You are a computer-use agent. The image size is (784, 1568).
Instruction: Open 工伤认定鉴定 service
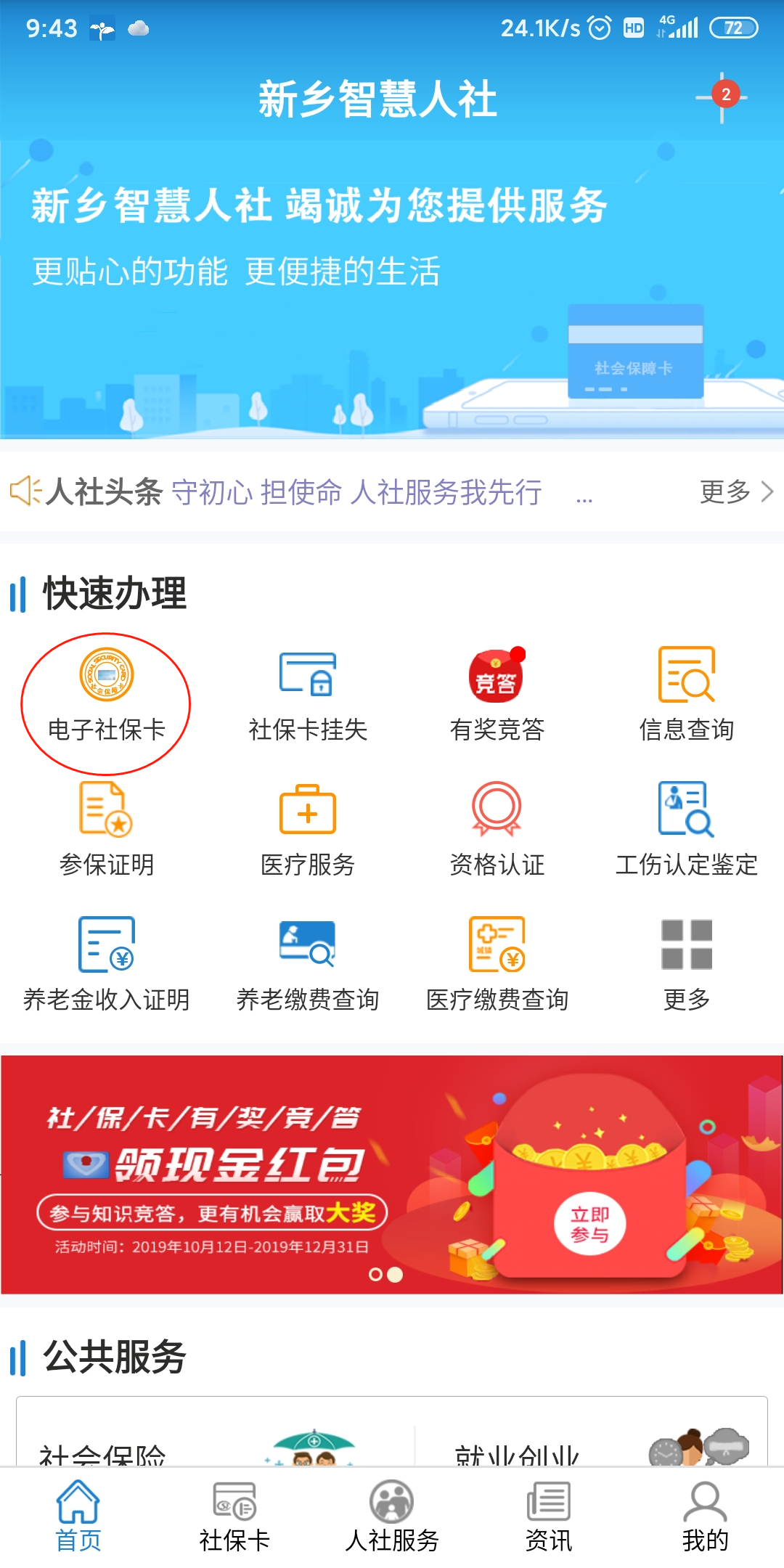686,831
